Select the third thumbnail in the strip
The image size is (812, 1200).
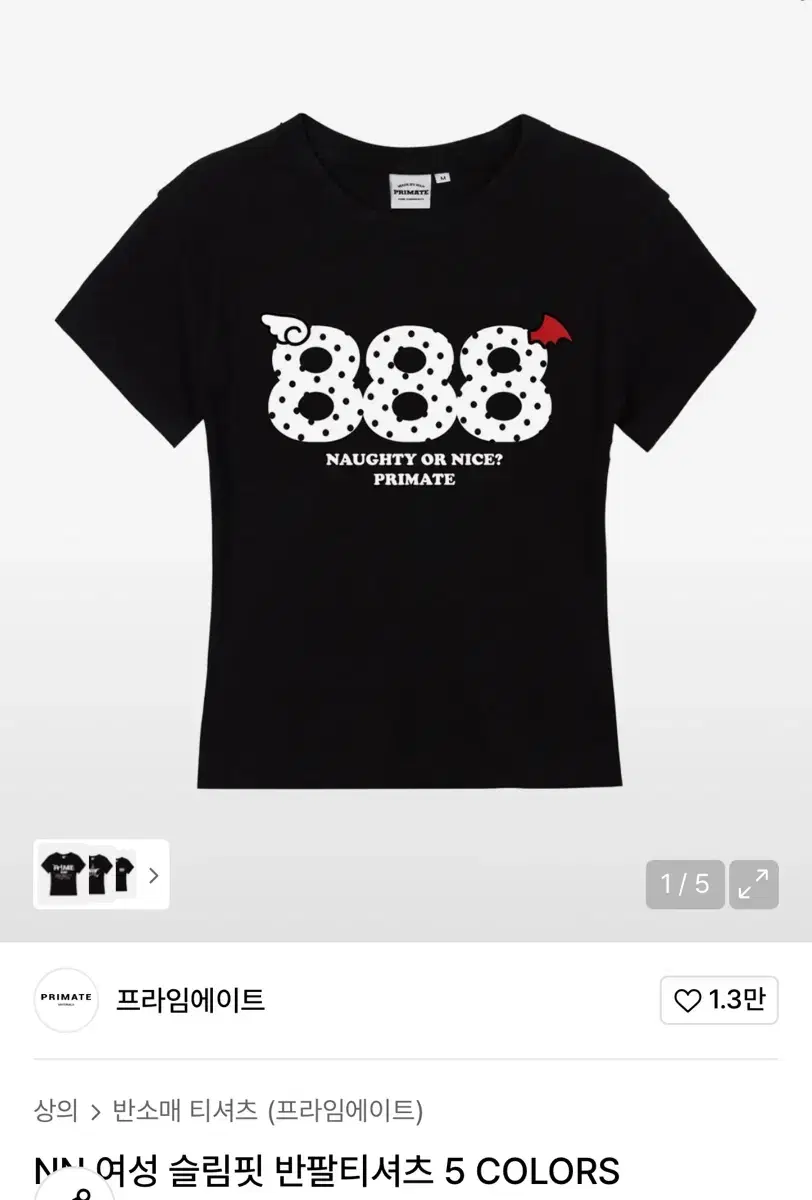[x=126, y=875]
